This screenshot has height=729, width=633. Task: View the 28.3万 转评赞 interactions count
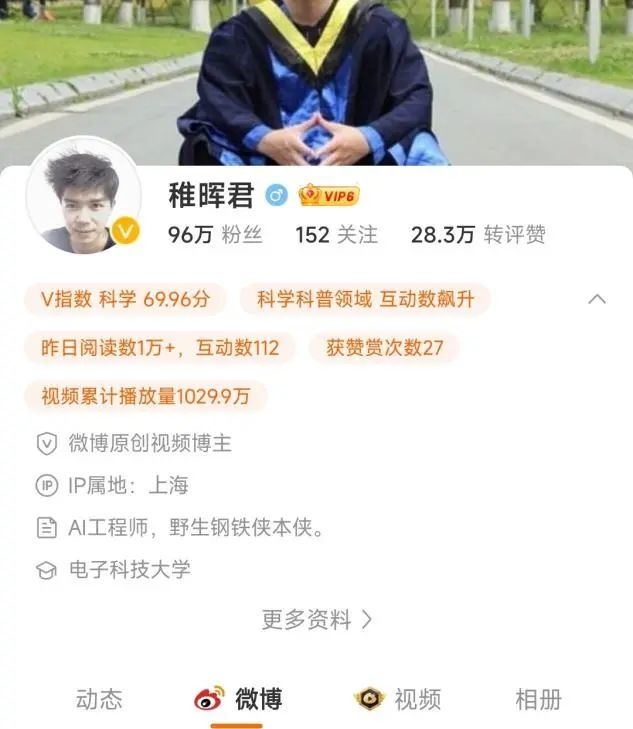click(478, 235)
